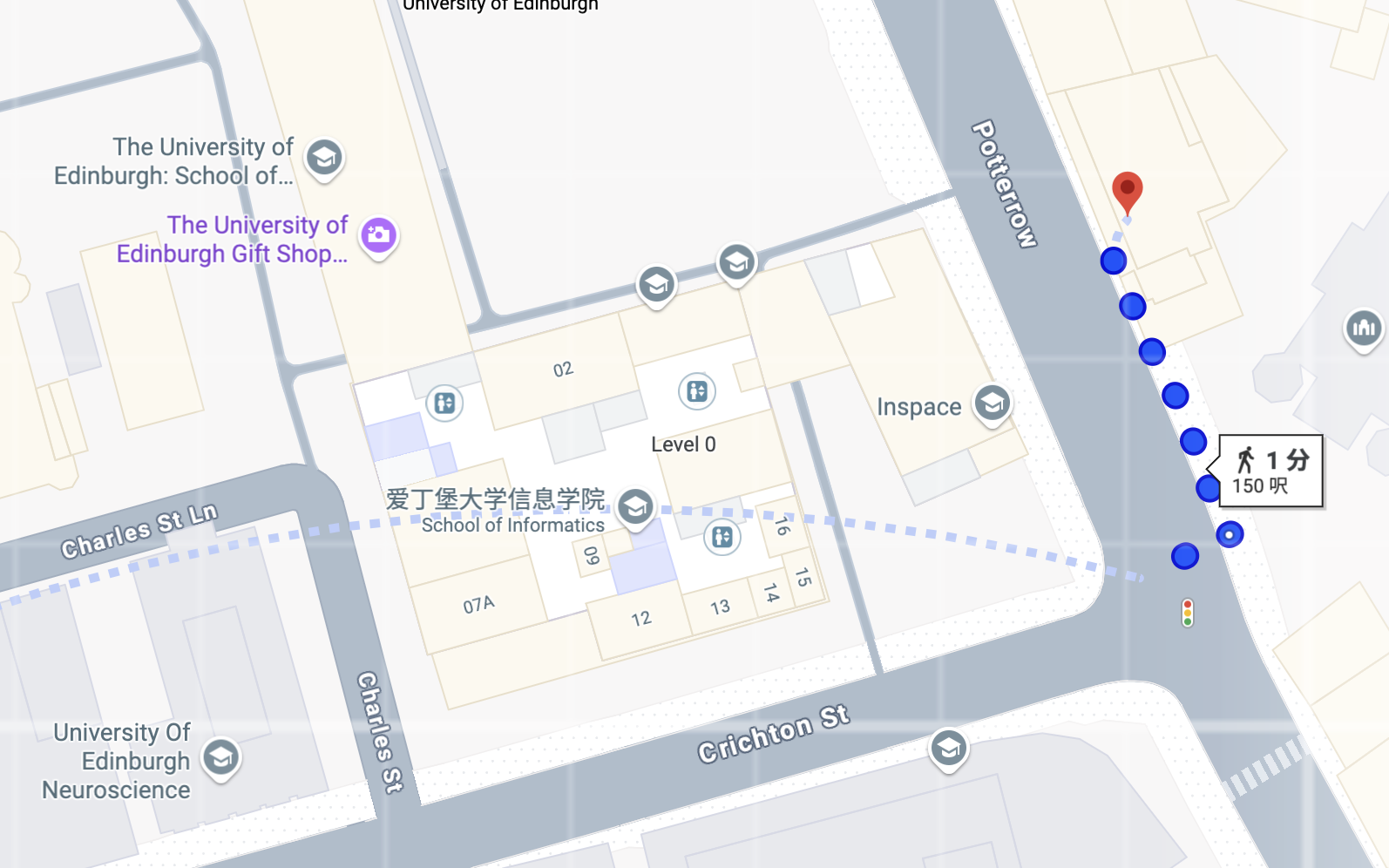Tap the School of Informatics marker

click(635, 506)
